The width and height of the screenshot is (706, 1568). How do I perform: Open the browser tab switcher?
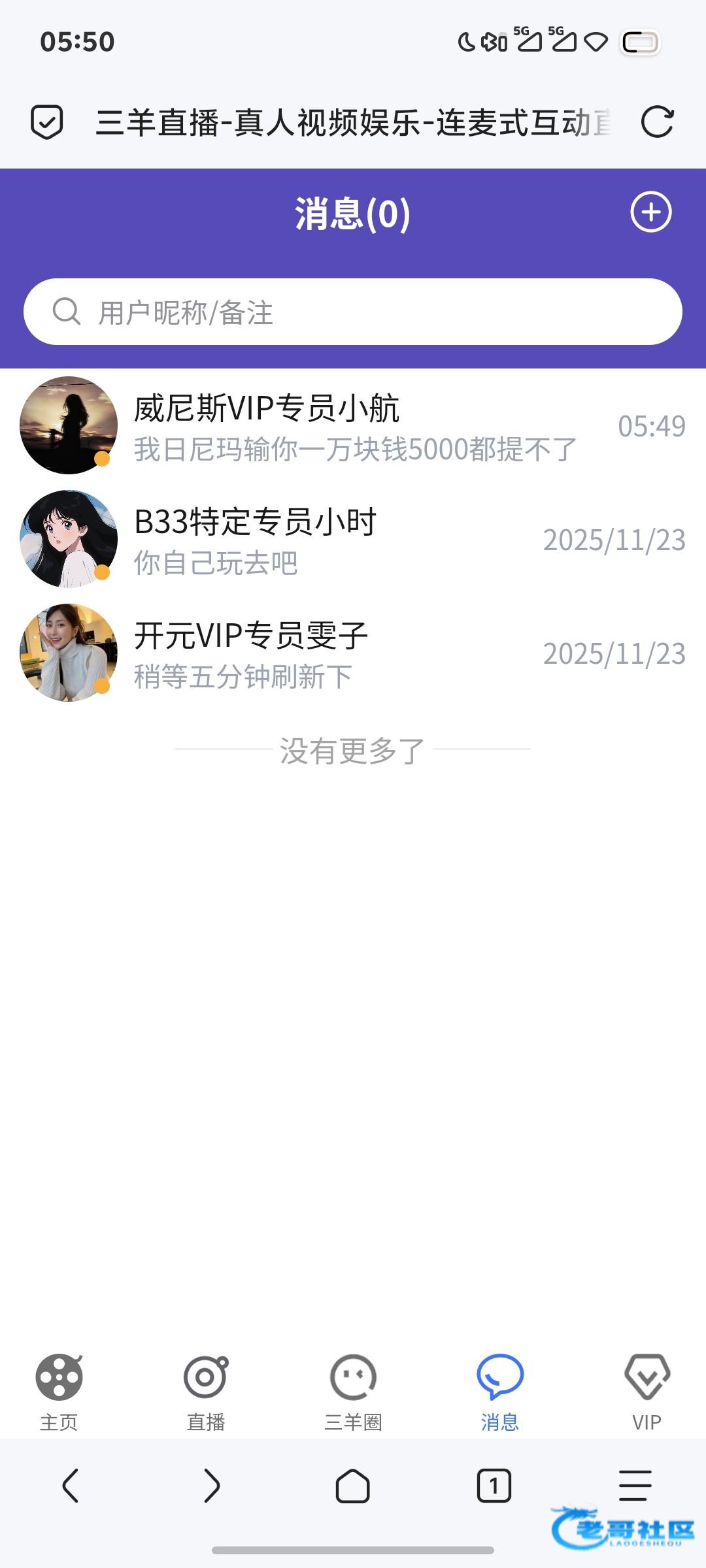click(494, 1486)
